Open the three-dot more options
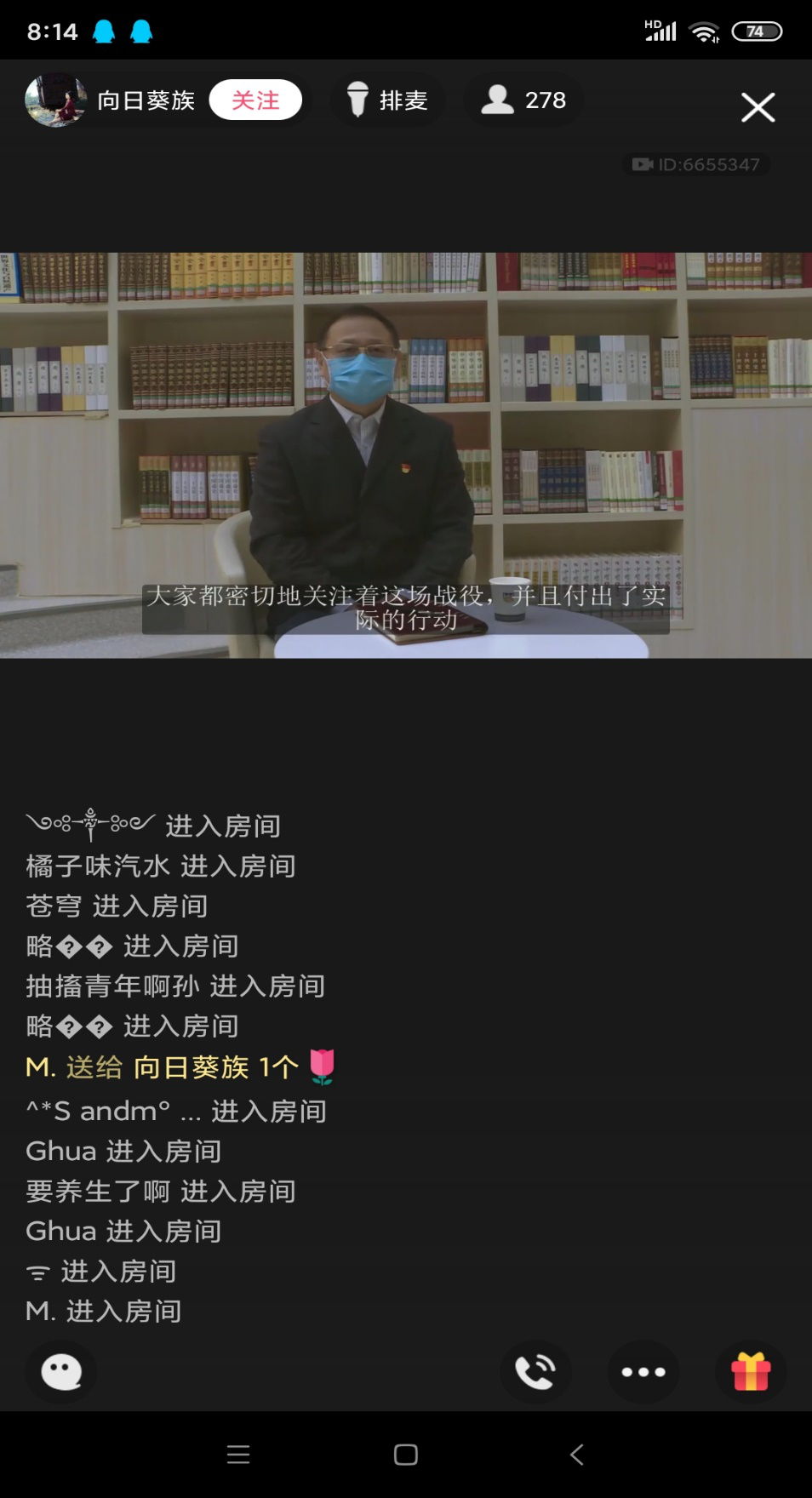This screenshot has width=812, height=1498. (643, 1371)
